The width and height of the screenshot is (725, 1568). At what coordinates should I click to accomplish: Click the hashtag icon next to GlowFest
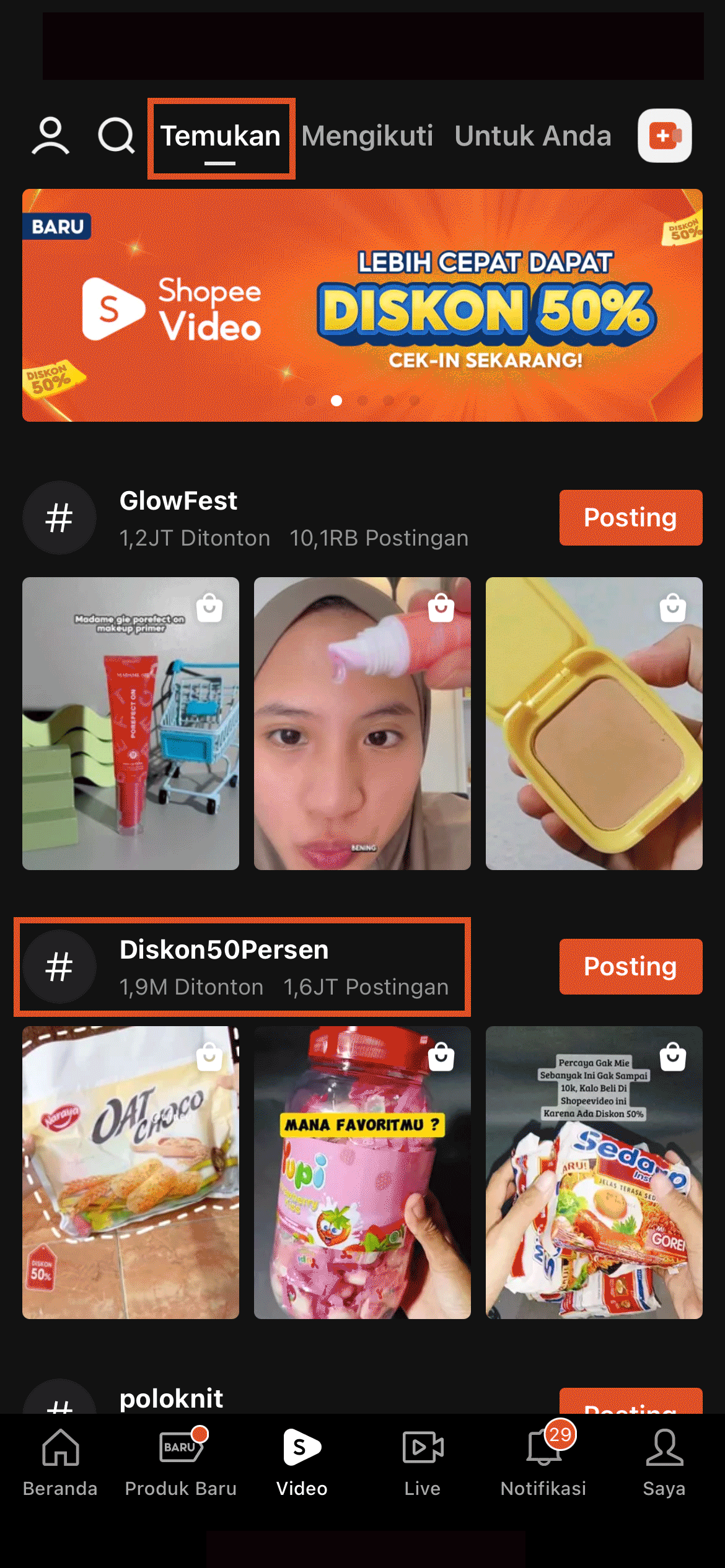(x=59, y=518)
